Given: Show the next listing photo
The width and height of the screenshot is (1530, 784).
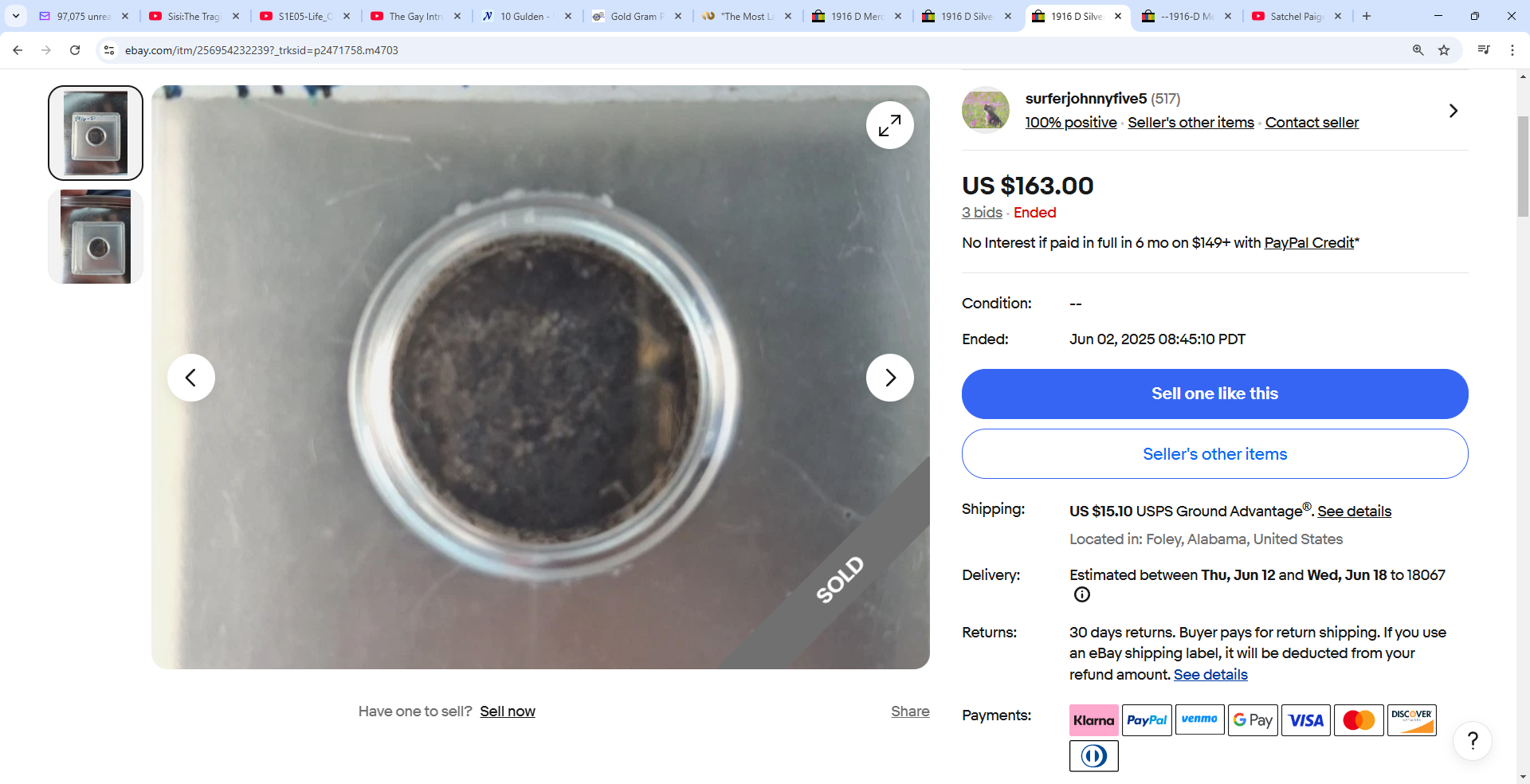Looking at the screenshot, I should point(889,378).
